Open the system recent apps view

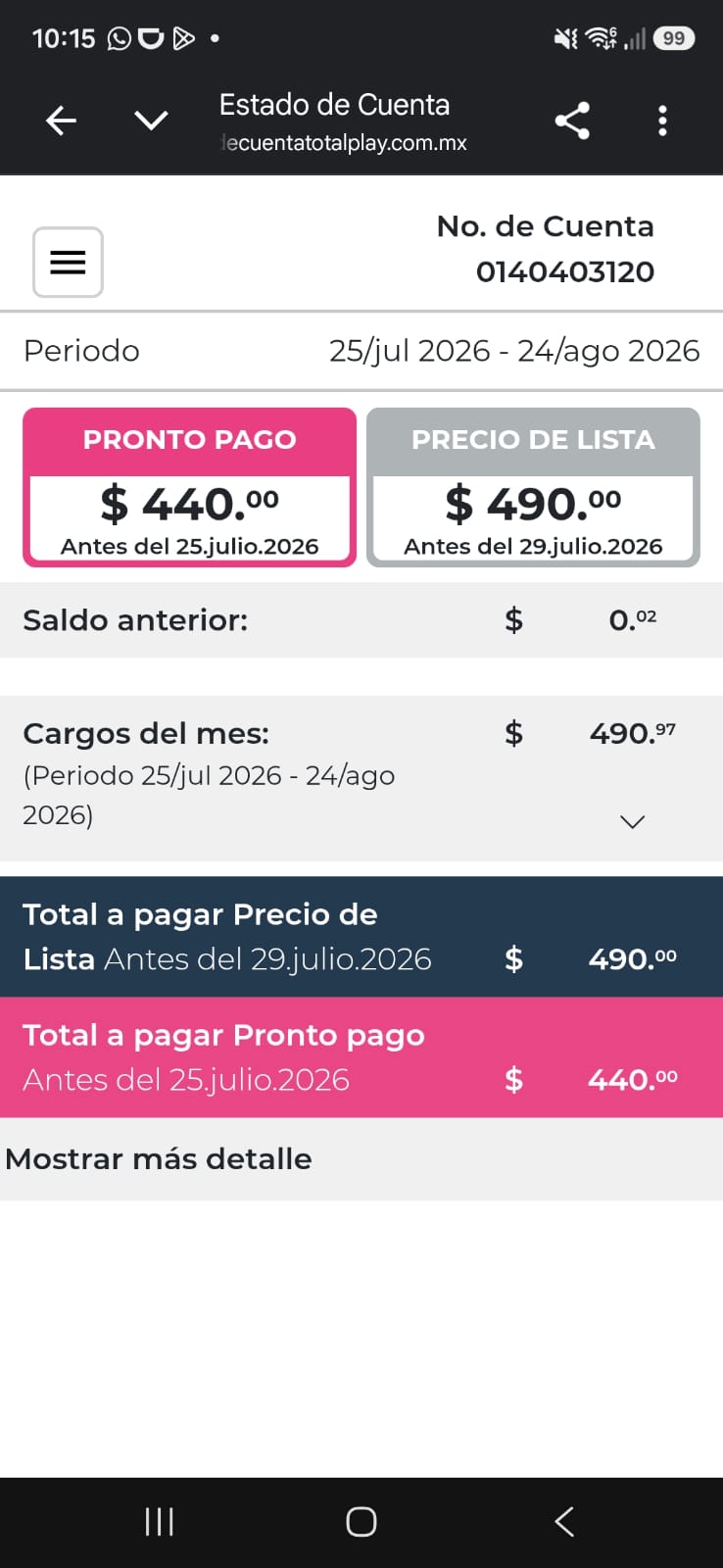(159, 1521)
